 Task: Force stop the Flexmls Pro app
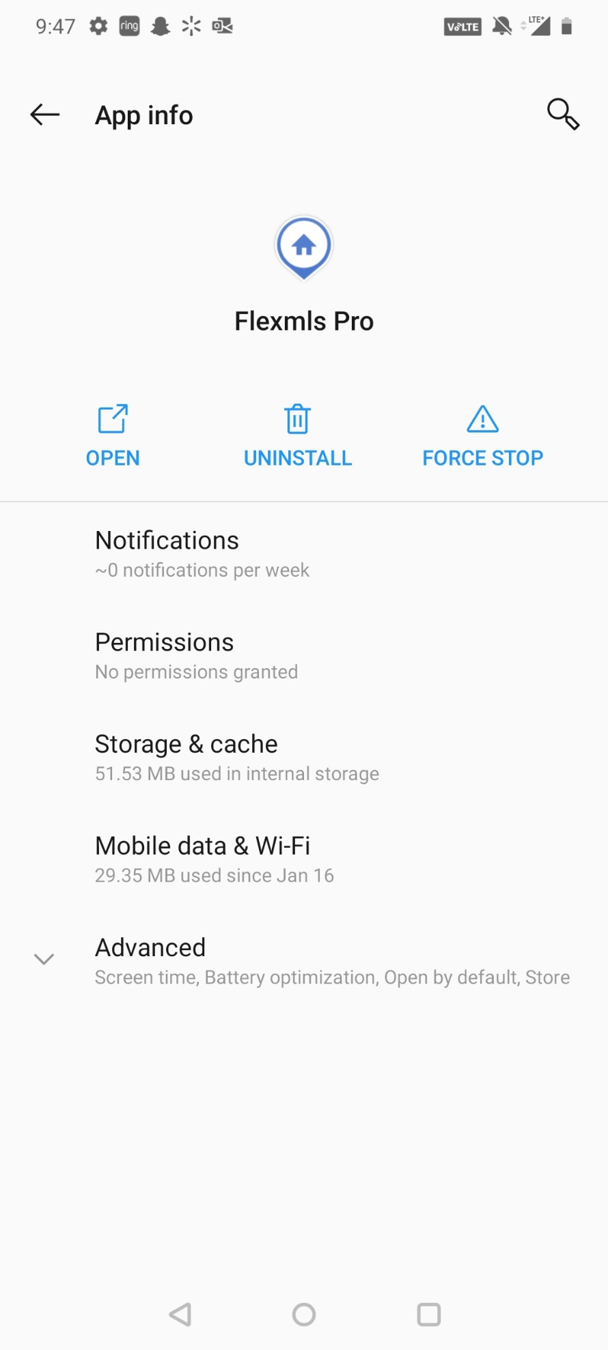click(x=482, y=436)
